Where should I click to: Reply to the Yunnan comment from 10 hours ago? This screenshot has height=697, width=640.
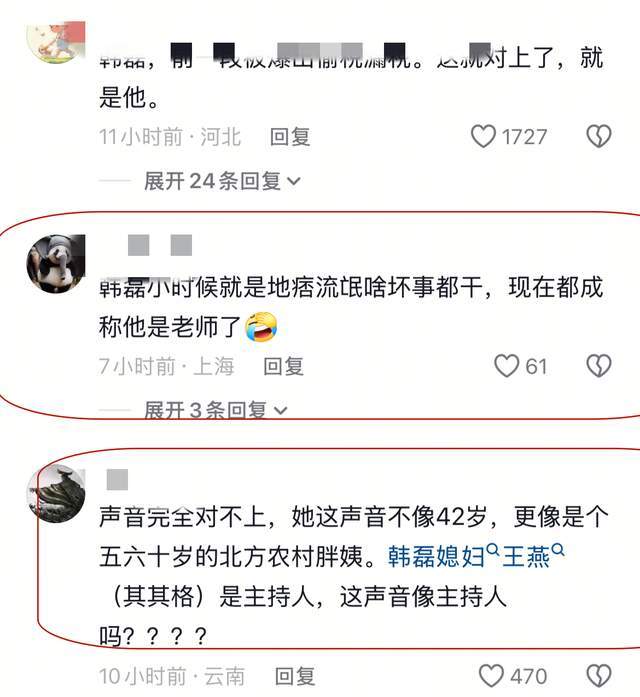pos(295,676)
